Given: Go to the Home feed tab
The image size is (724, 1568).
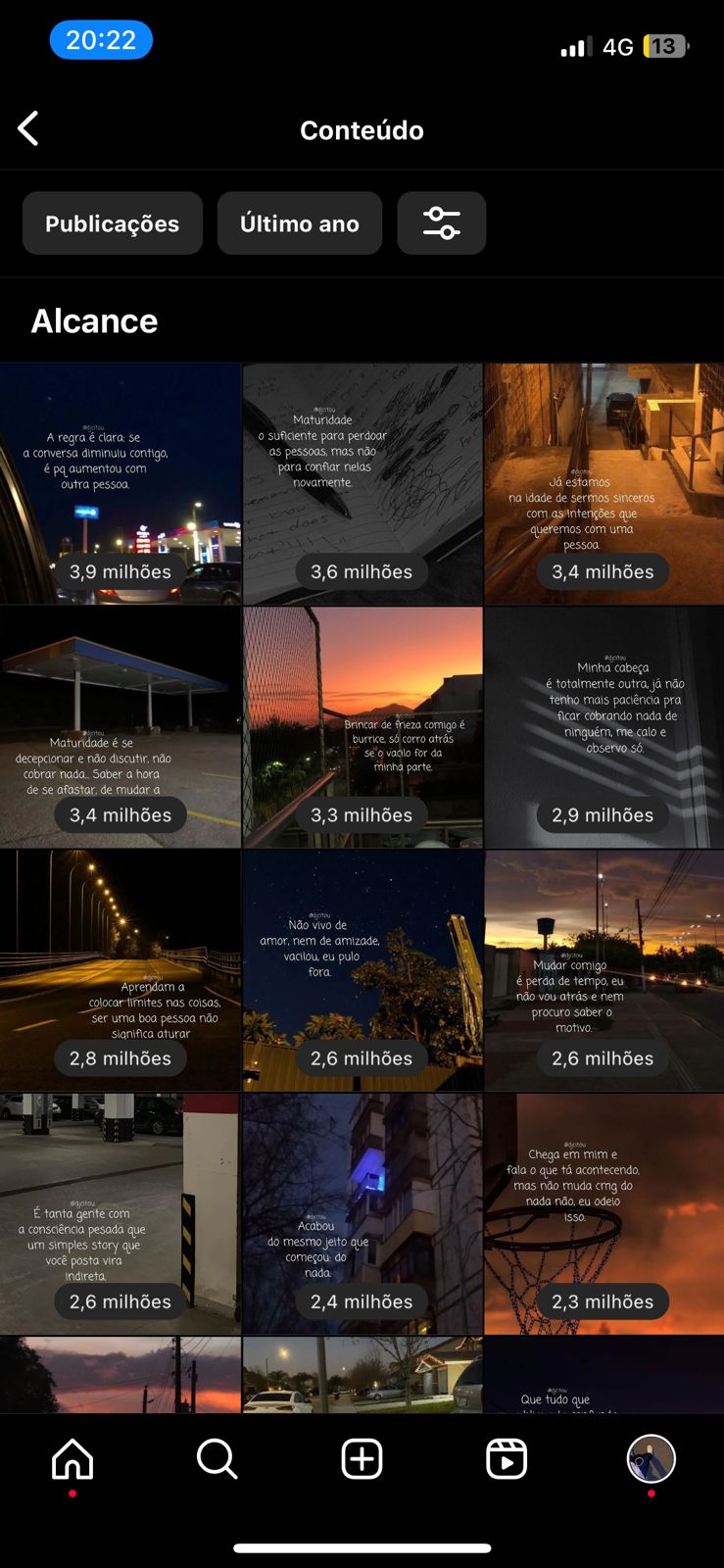Looking at the screenshot, I should (72, 1459).
